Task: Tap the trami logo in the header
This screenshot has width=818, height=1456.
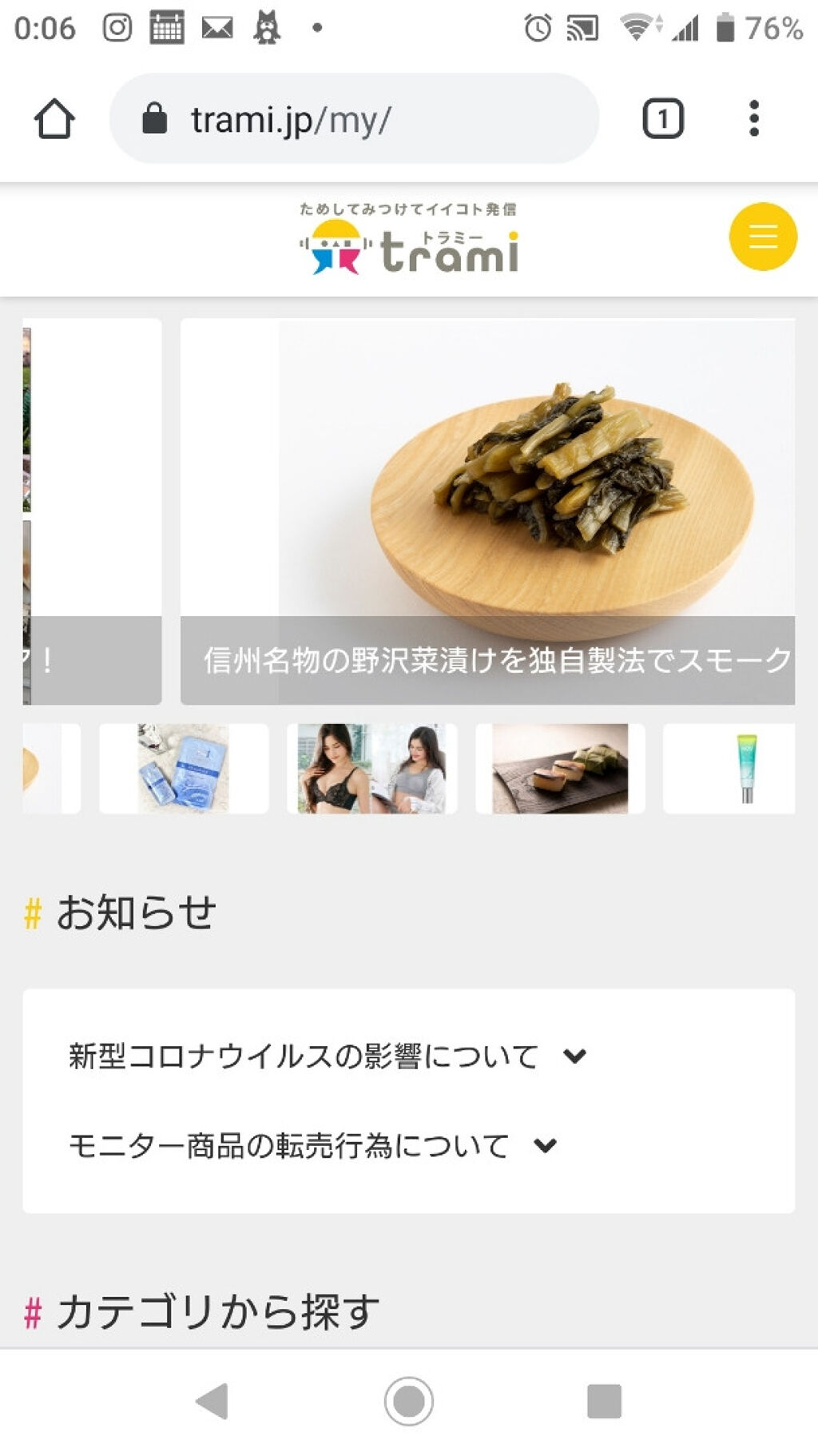Action: 409,240
